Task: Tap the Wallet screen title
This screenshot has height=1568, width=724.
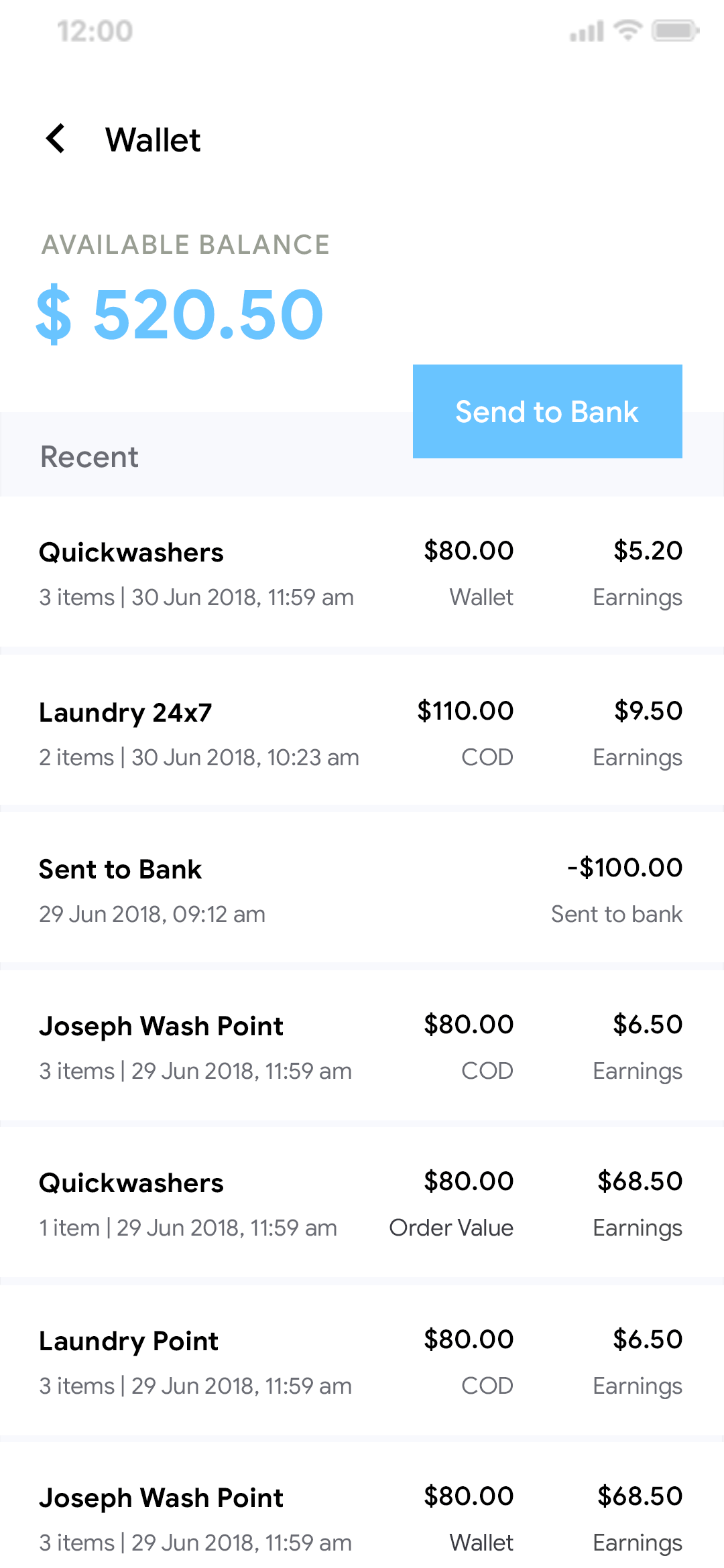Action: point(154,140)
